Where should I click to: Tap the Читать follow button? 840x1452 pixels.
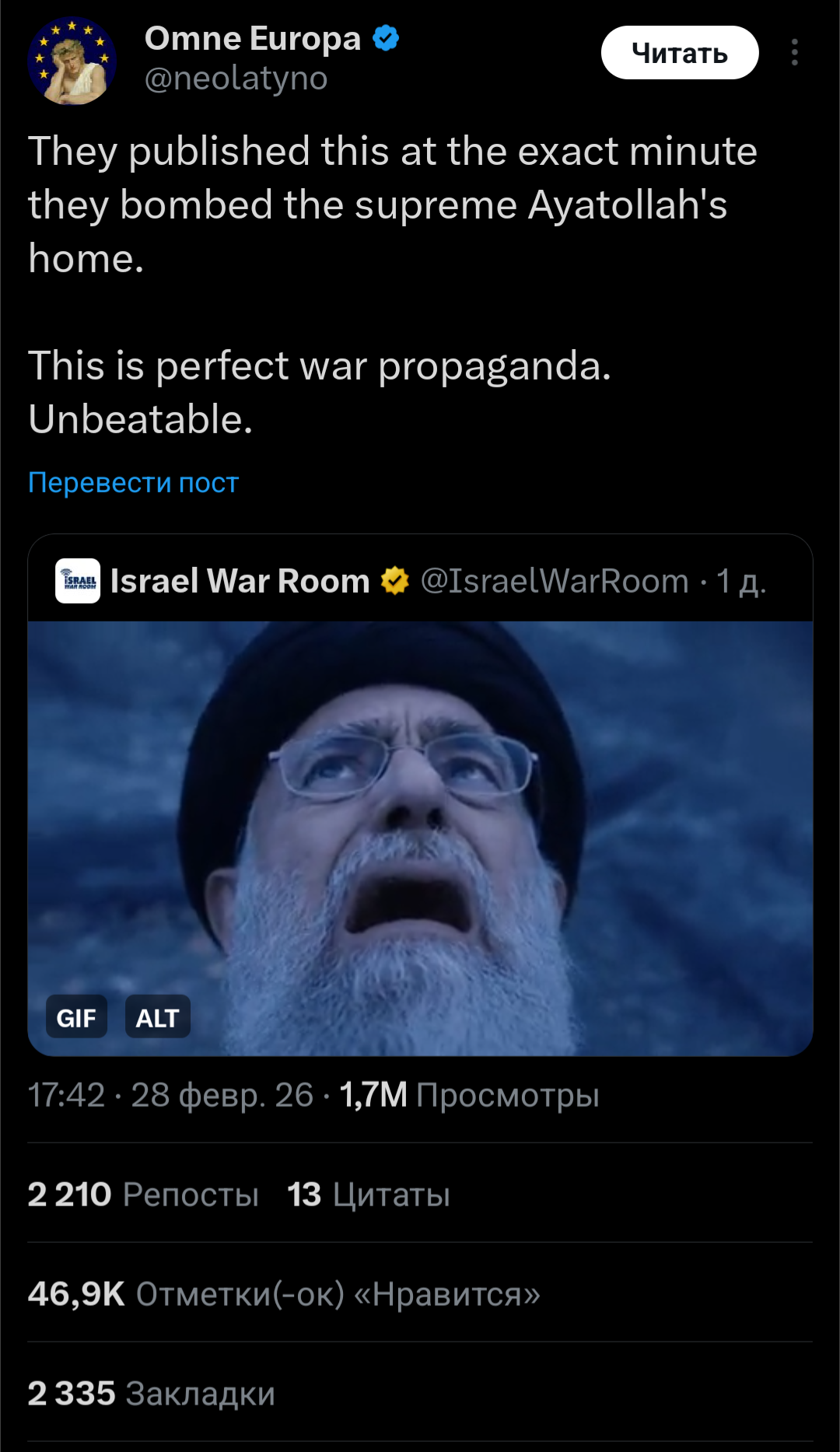[679, 53]
